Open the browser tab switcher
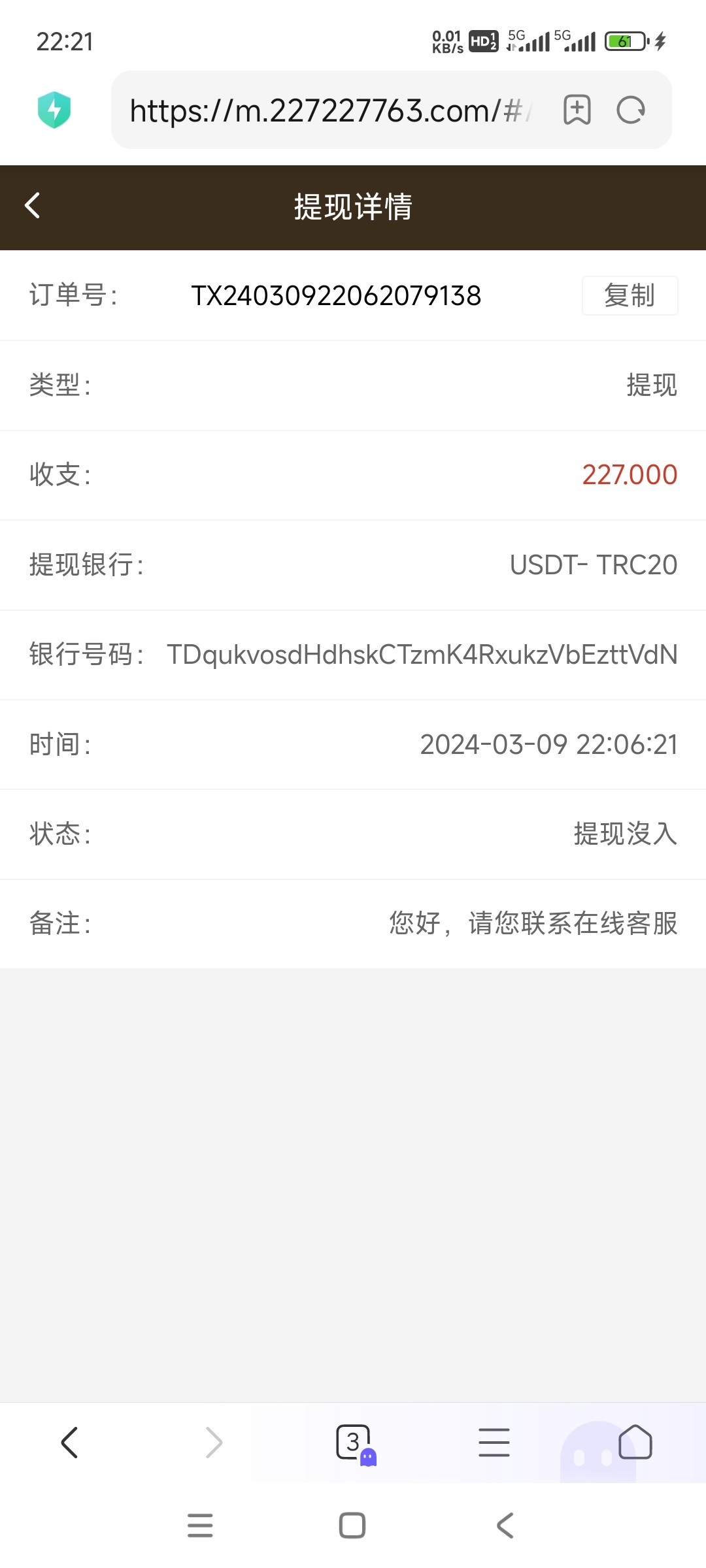706x1568 pixels. coord(354,1442)
